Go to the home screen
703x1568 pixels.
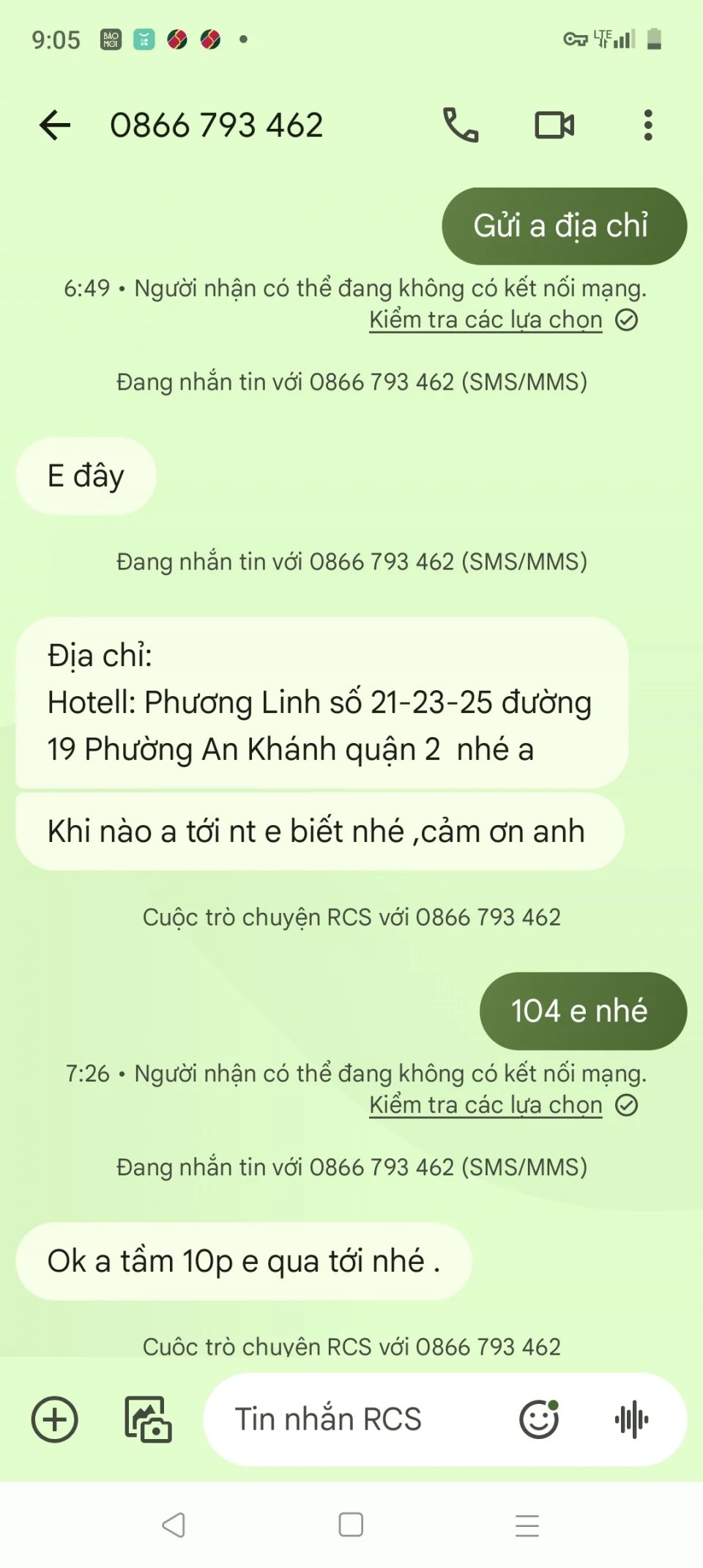(x=351, y=1525)
